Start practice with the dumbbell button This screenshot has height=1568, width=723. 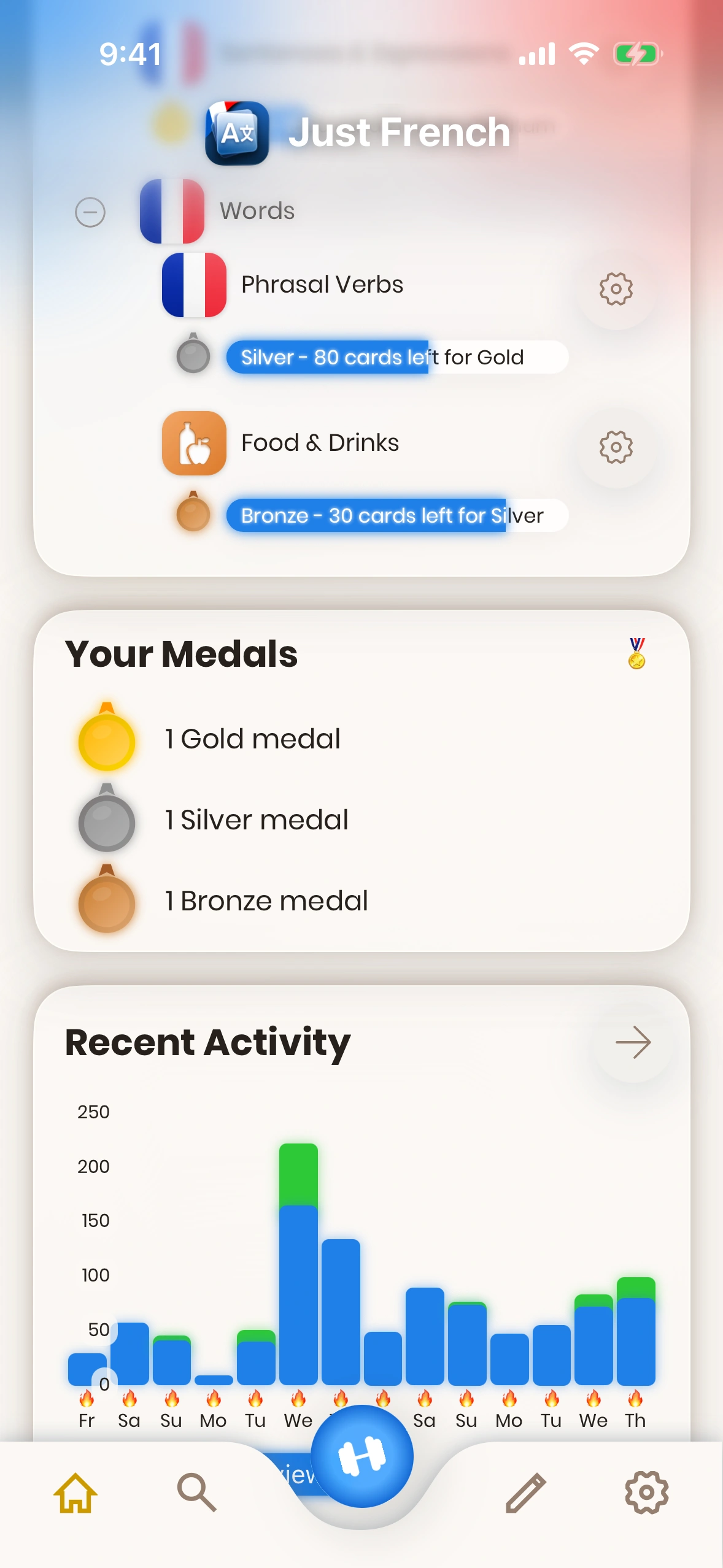(362, 1456)
